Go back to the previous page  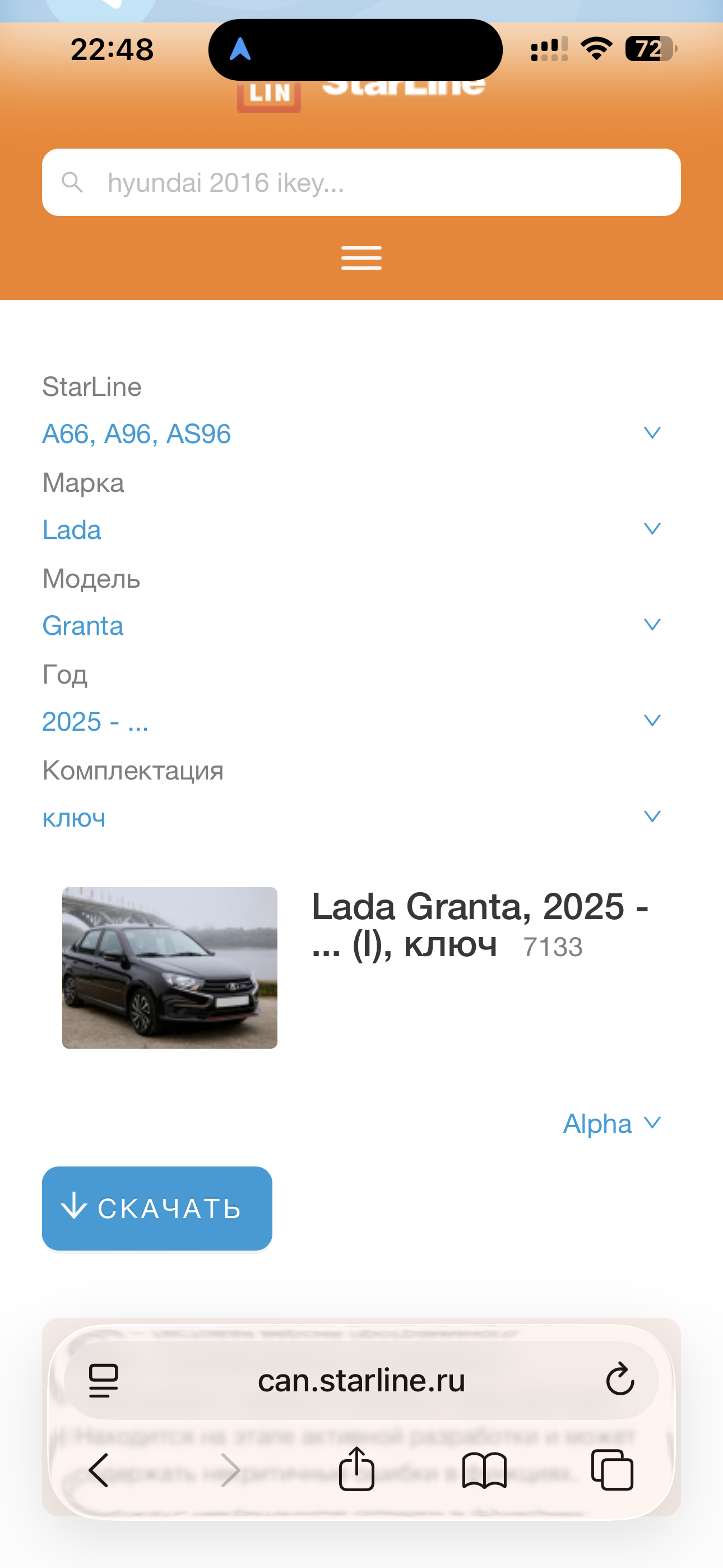click(x=99, y=1470)
